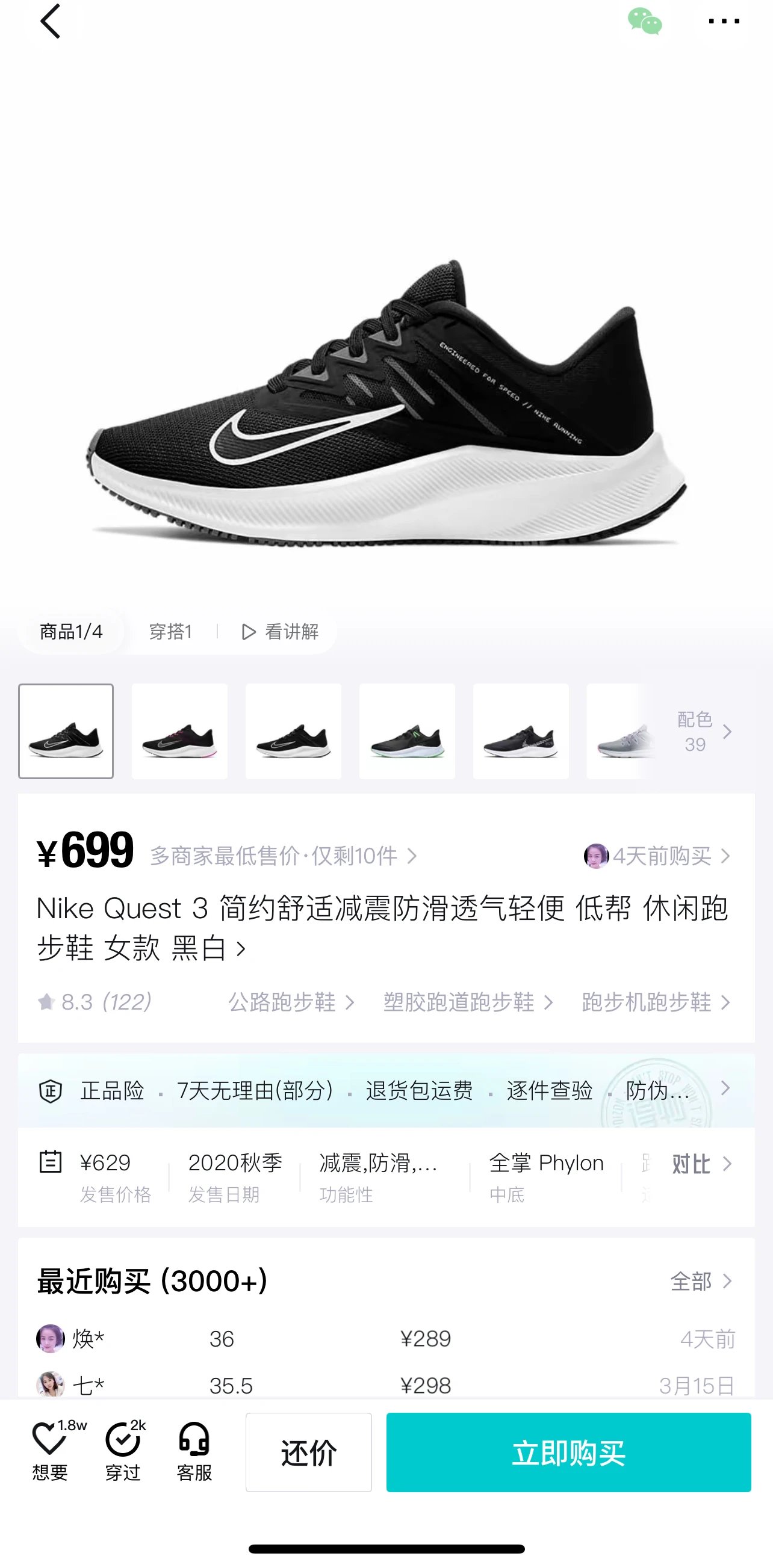This screenshot has width=773, height=1568.
Task: View all 39 colorways (配色)
Action: point(704,731)
